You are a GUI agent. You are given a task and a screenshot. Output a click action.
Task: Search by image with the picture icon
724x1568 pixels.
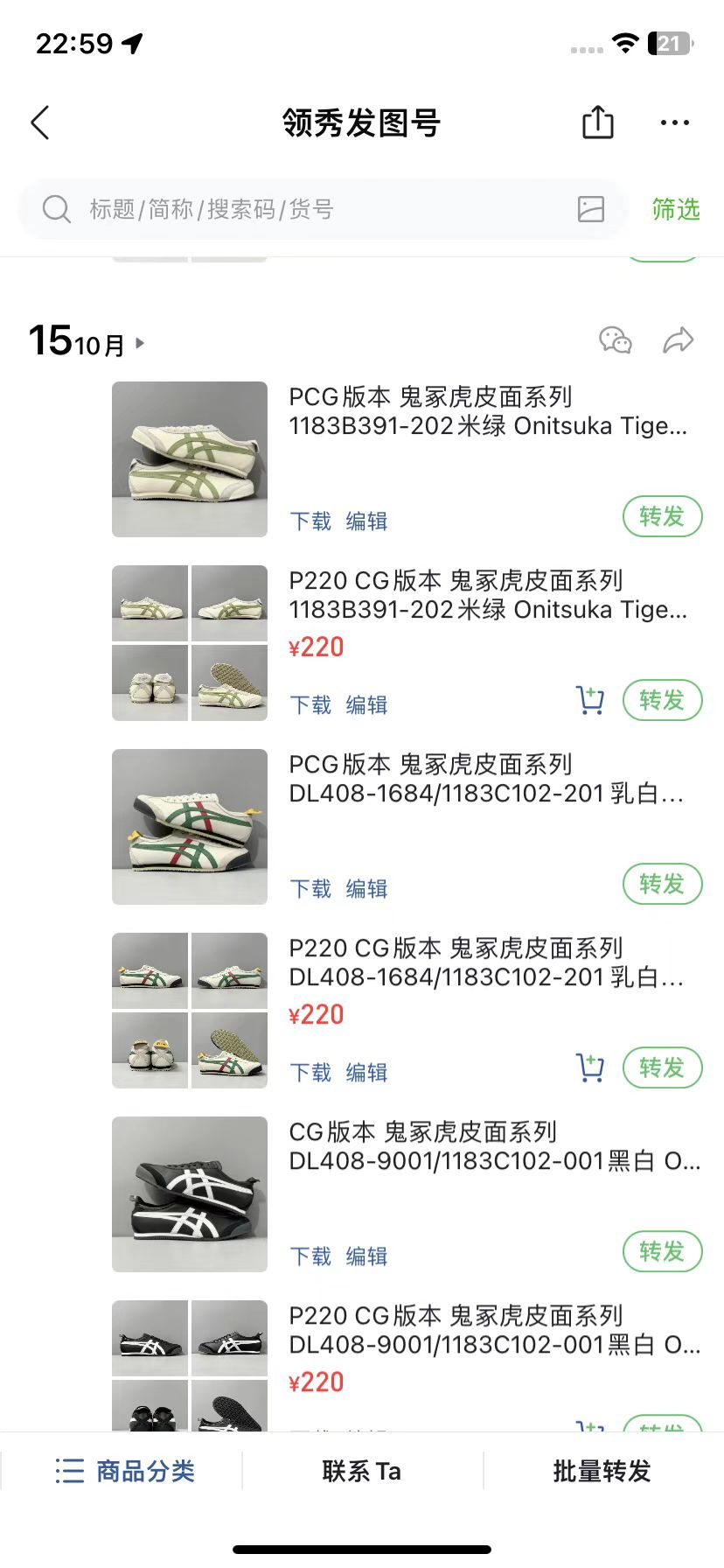pos(591,209)
